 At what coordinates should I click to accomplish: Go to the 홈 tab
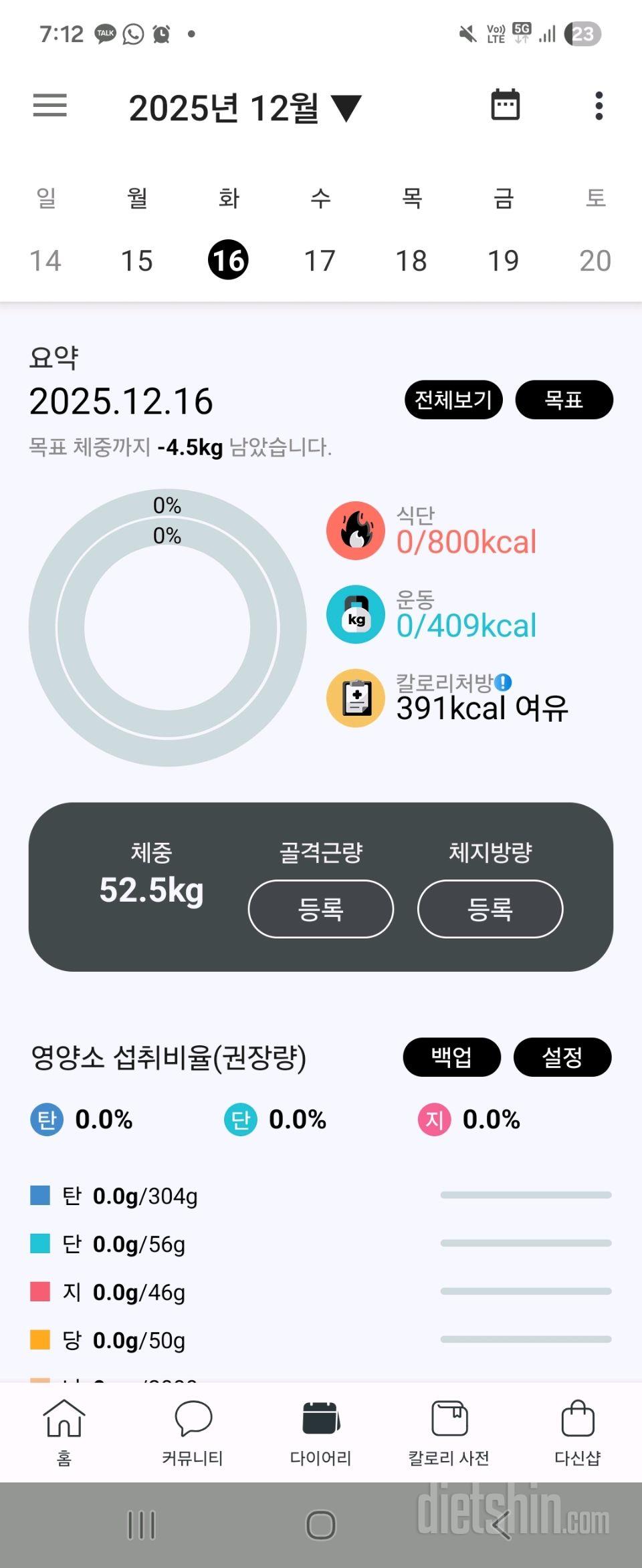64,1432
